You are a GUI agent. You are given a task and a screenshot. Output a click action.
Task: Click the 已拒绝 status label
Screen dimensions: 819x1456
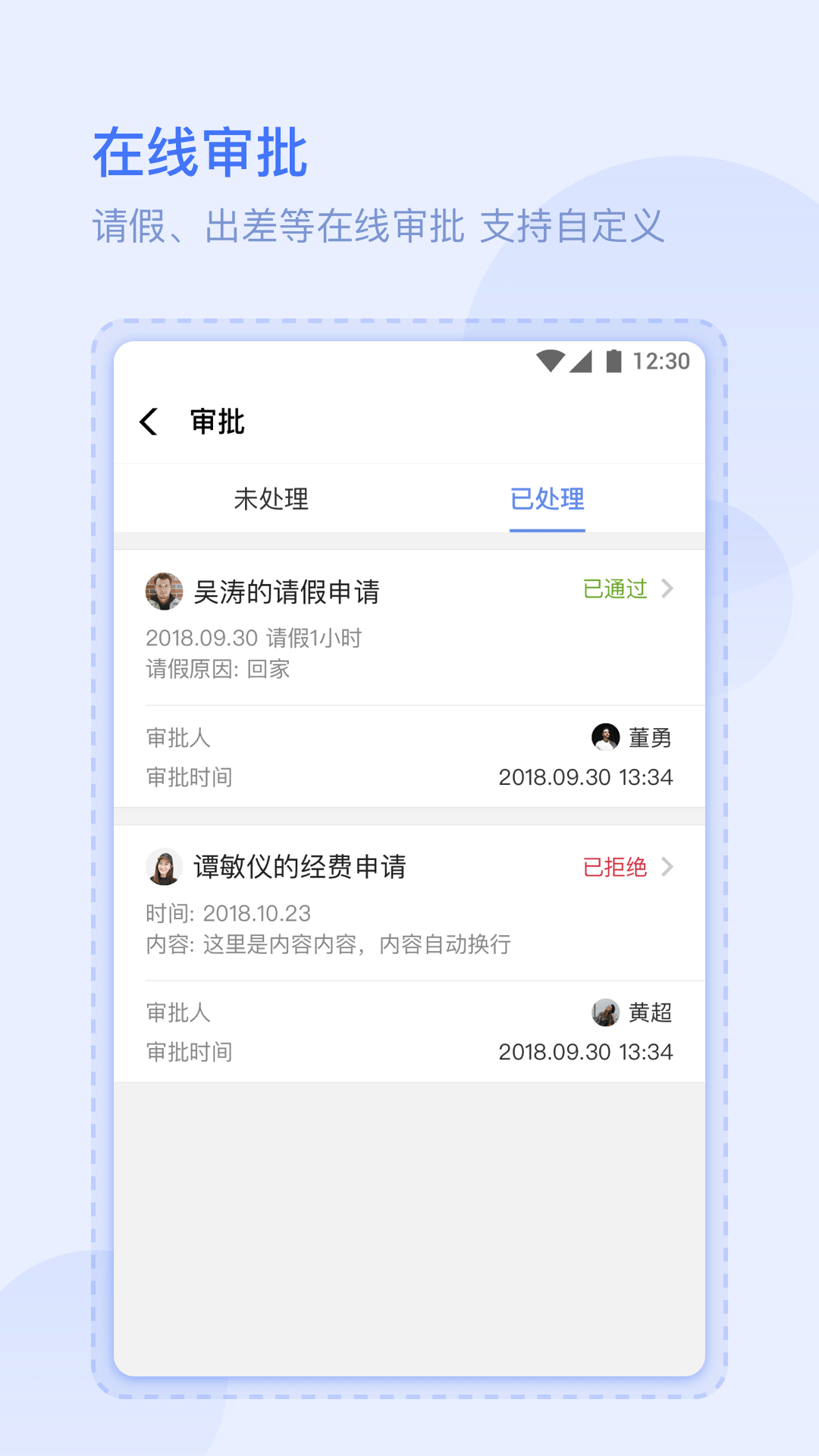pyautogui.click(x=613, y=866)
